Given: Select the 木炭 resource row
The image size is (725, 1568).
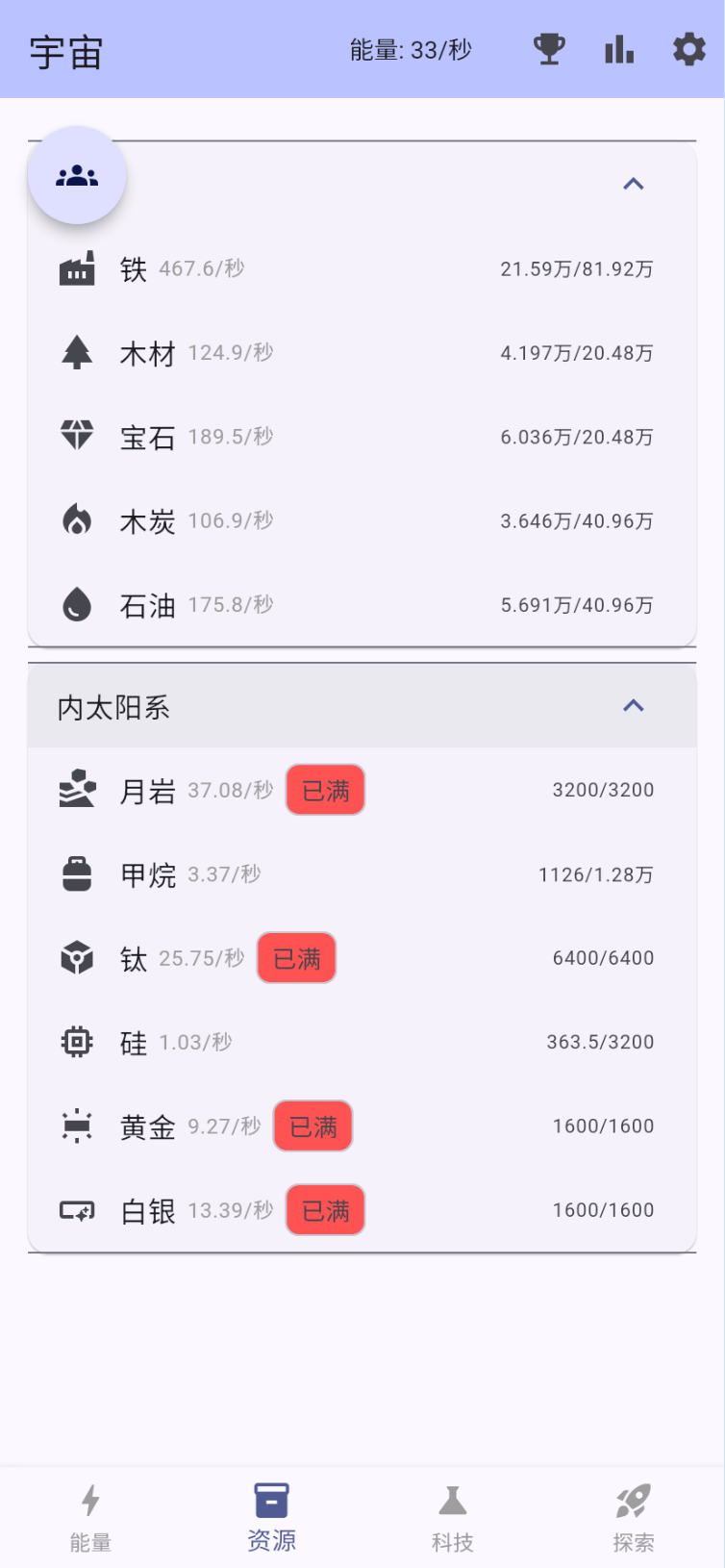Looking at the screenshot, I should click(362, 521).
